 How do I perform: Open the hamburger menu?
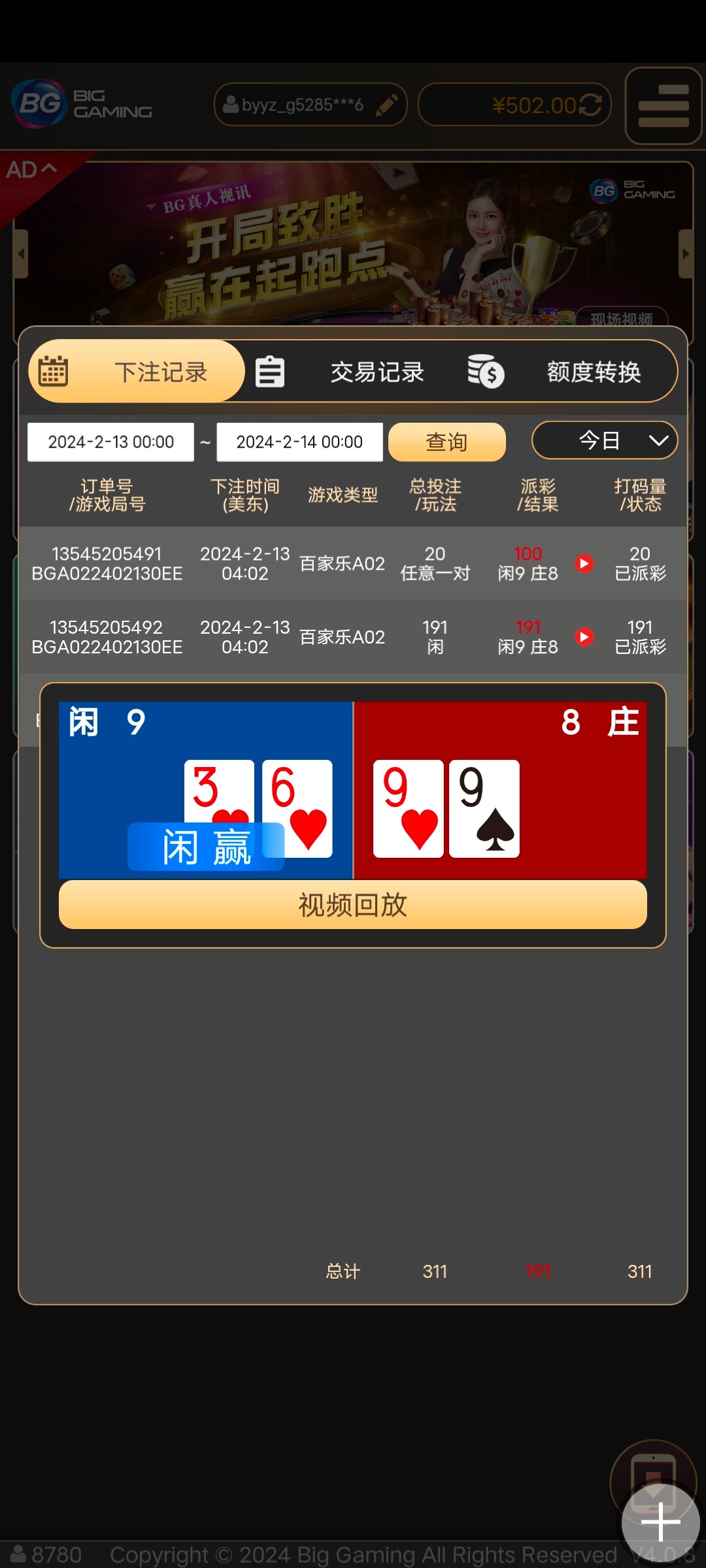tap(663, 106)
